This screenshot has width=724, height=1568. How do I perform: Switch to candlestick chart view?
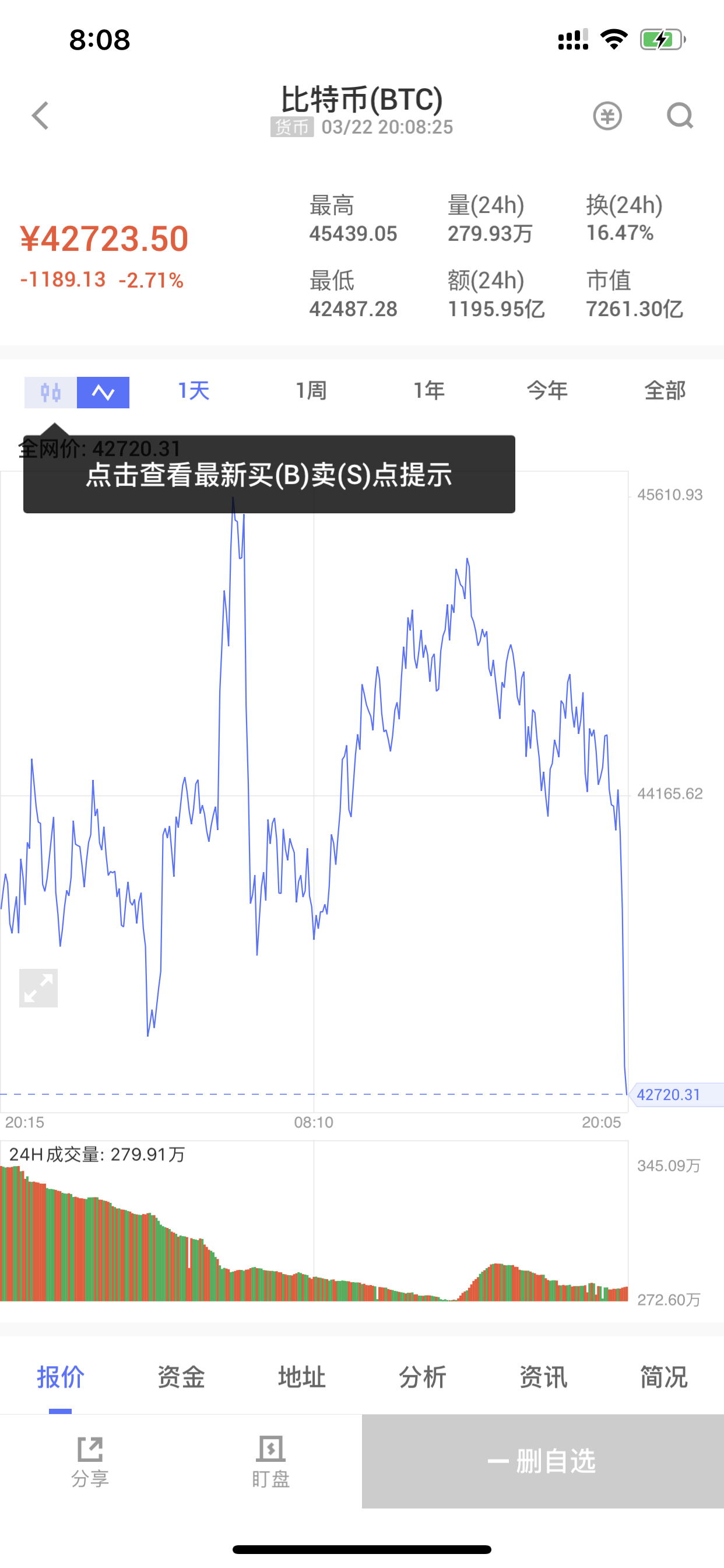pos(51,393)
